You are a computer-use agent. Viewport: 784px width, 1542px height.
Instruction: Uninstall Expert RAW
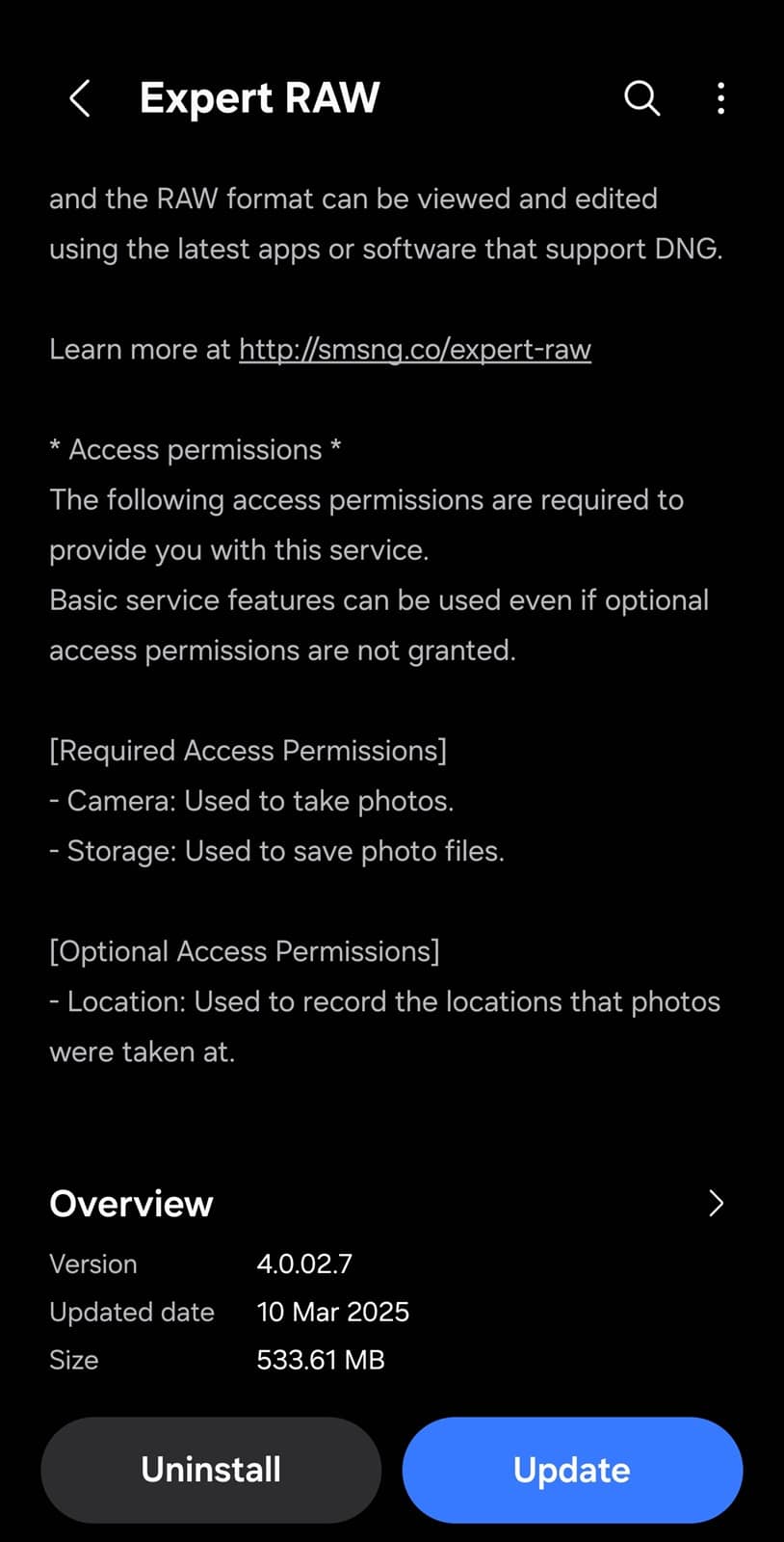tap(211, 1470)
